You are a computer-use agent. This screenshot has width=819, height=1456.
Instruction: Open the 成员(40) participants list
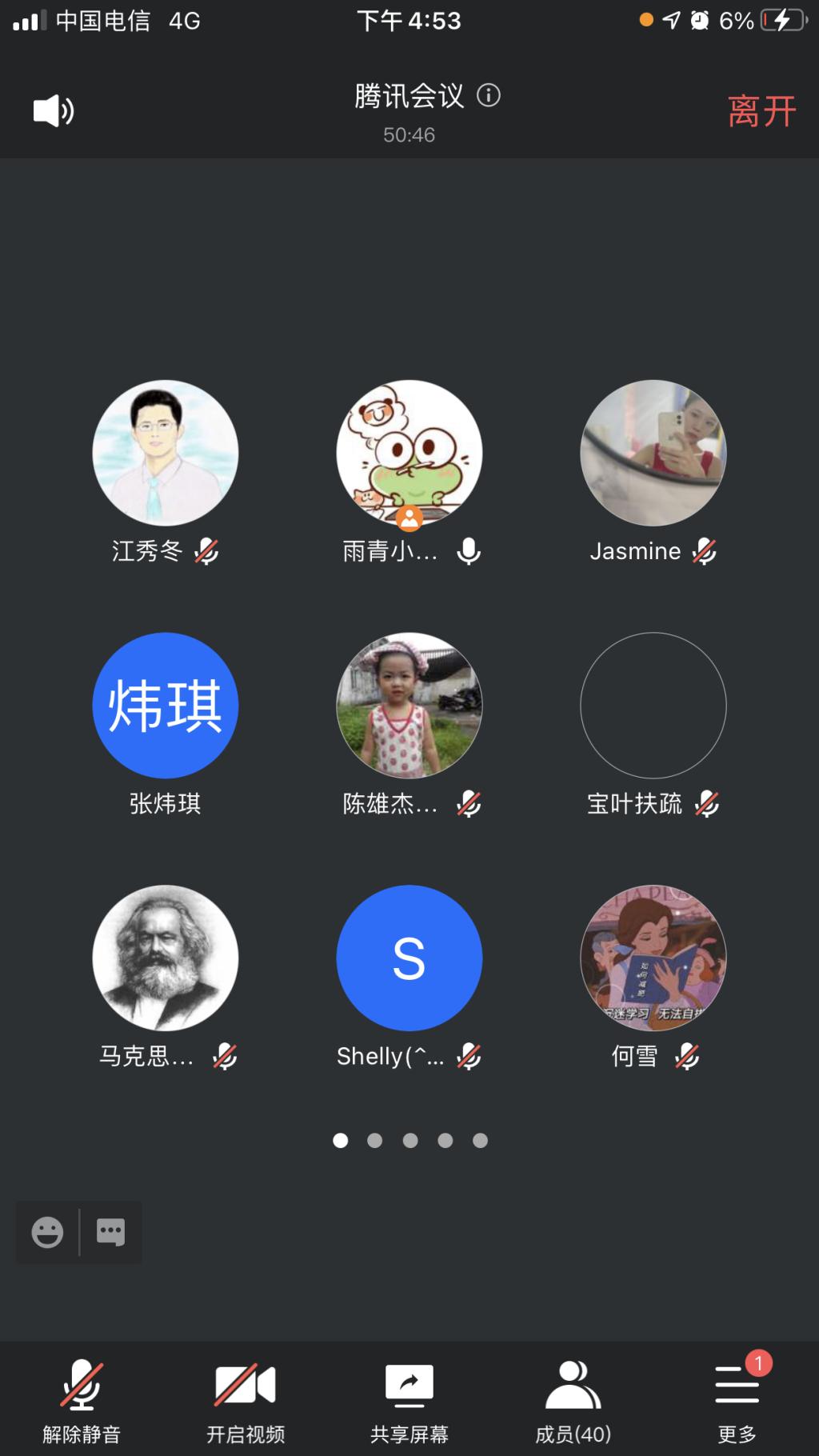(573, 1402)
